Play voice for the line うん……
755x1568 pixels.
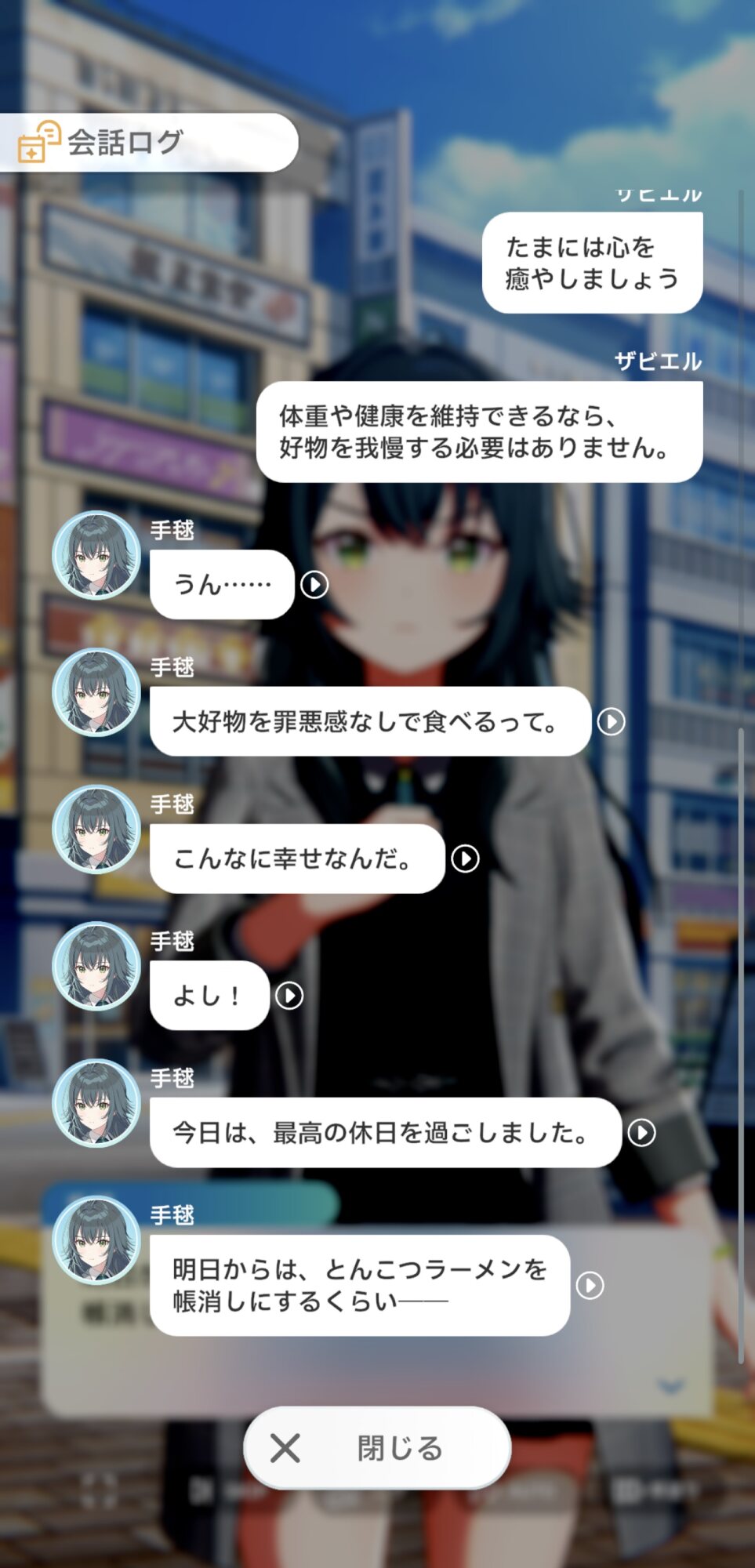314,584
